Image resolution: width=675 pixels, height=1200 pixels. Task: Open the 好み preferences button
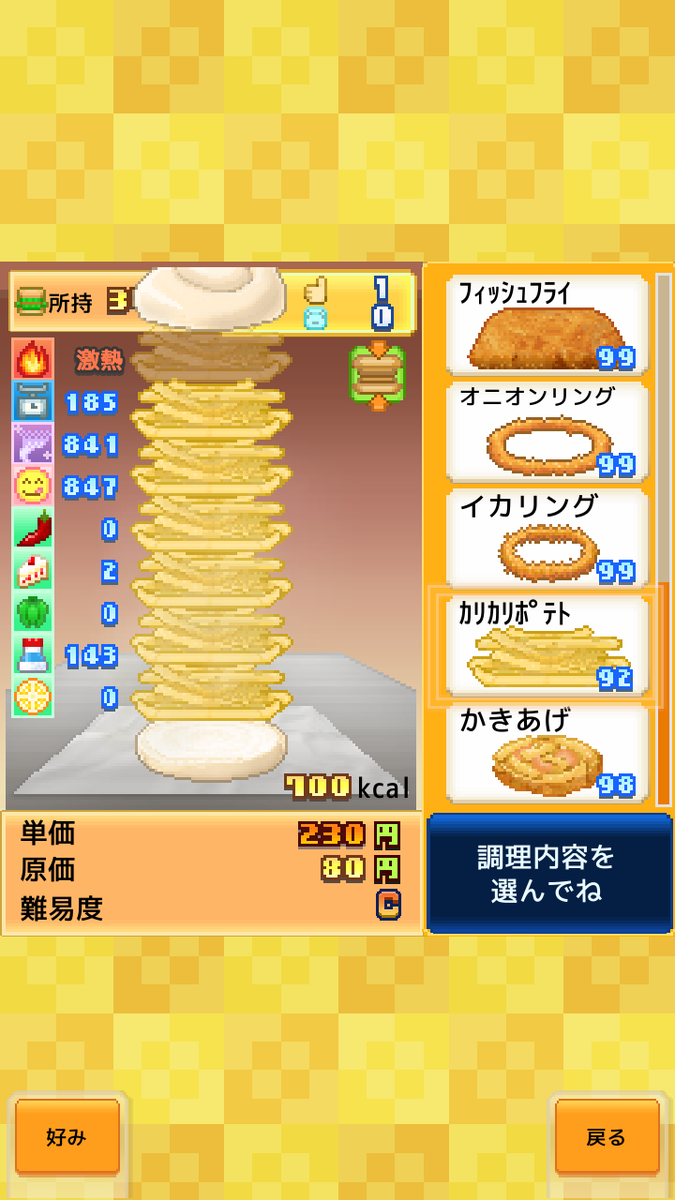pos(67,1137)
